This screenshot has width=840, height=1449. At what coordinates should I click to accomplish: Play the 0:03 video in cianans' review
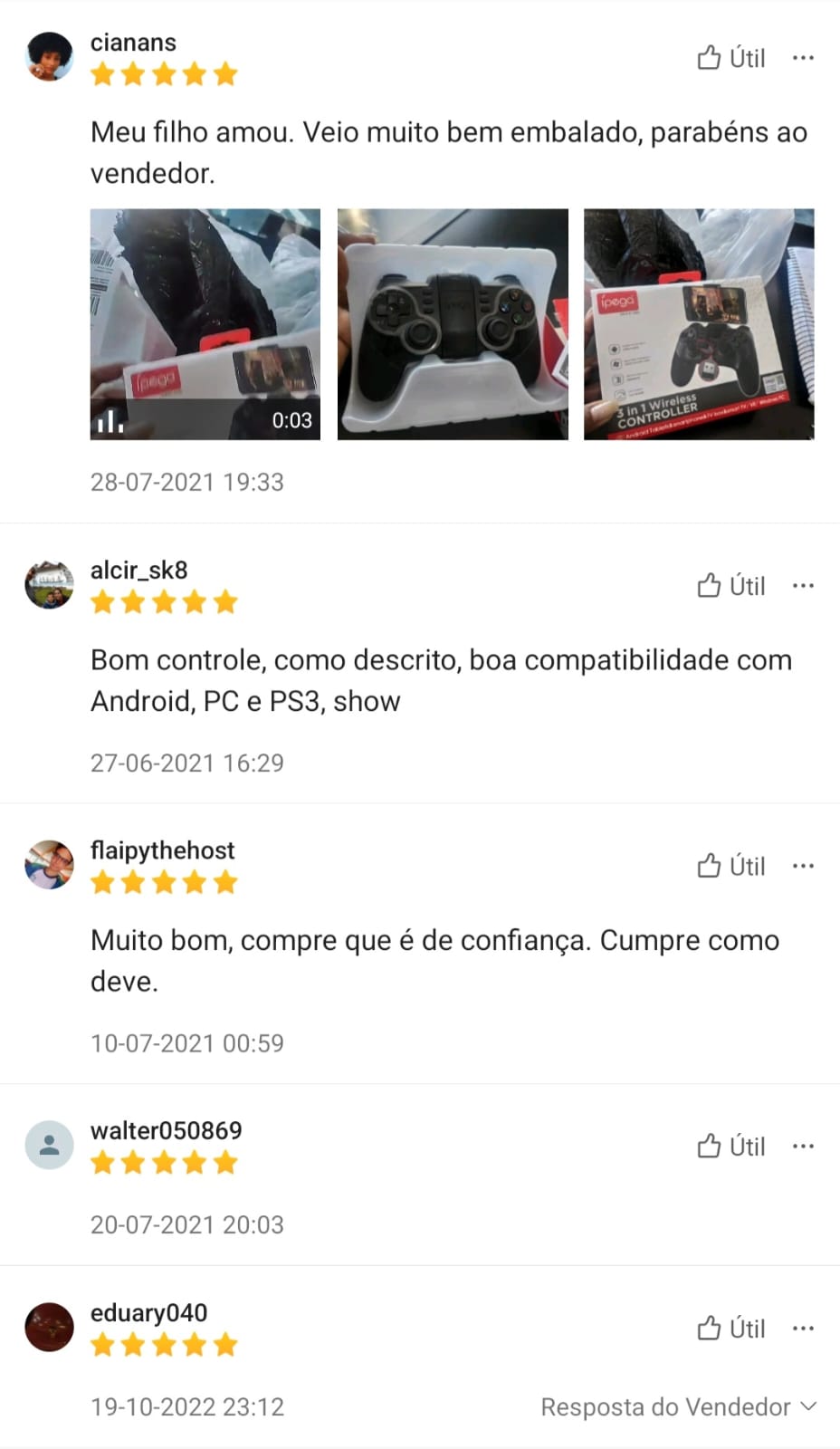205,324
